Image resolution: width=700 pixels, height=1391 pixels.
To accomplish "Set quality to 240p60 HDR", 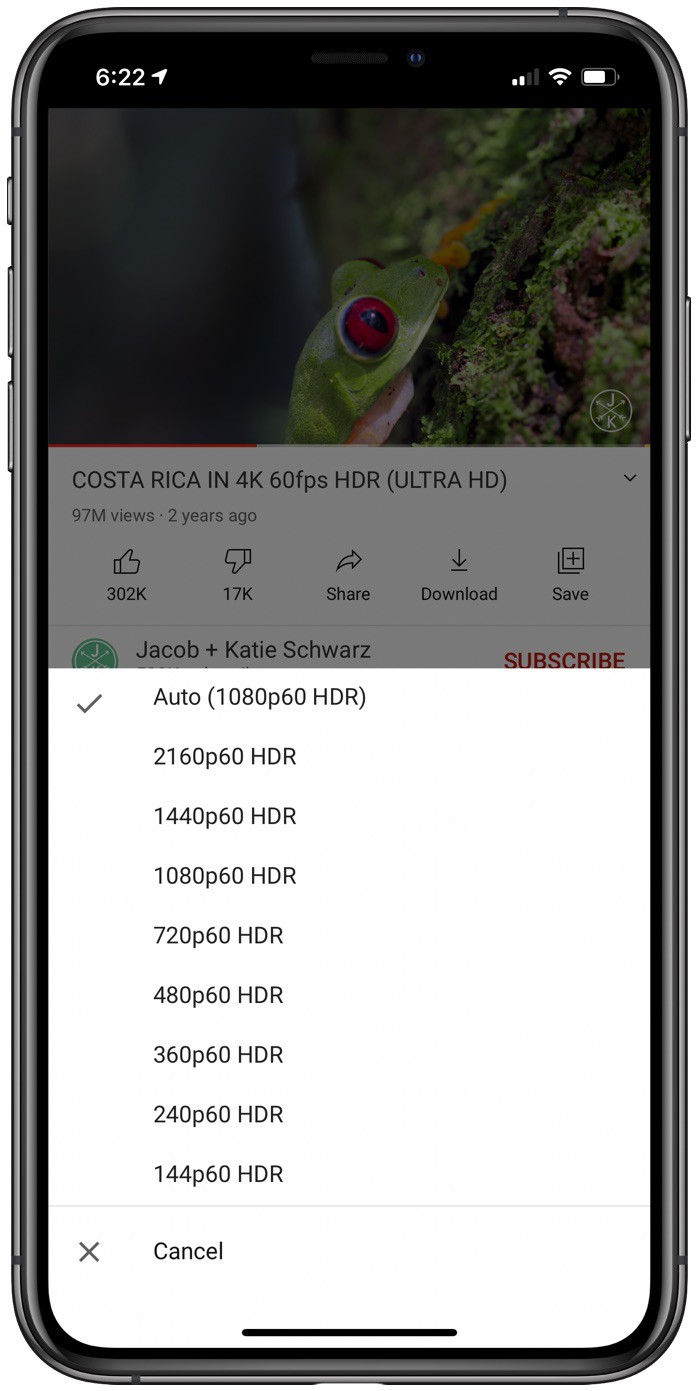I will pyautogui.click(x=218, y=1114).
